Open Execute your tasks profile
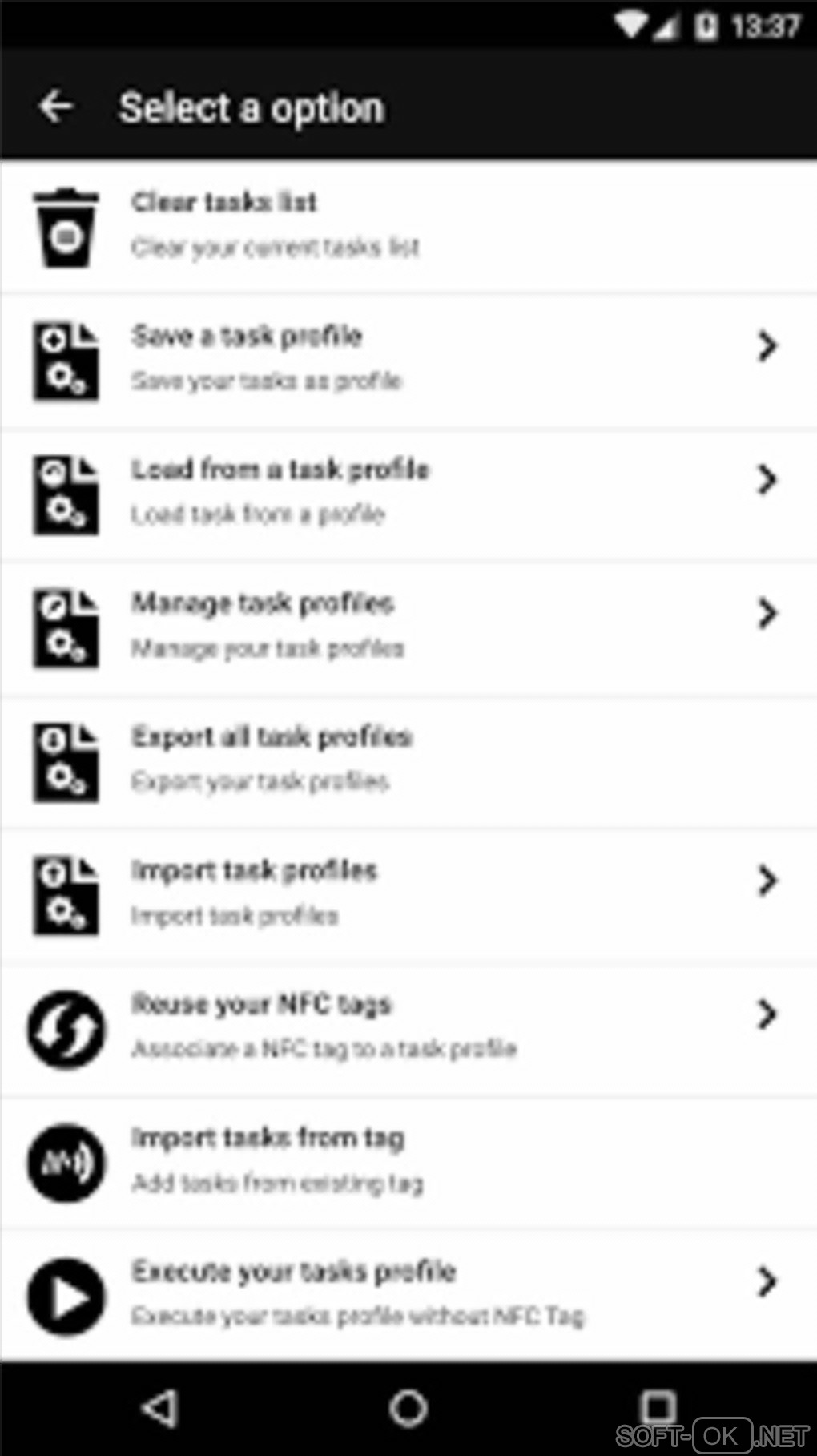The height and width of the screenshot is (1456, 817). [408, 1293]
